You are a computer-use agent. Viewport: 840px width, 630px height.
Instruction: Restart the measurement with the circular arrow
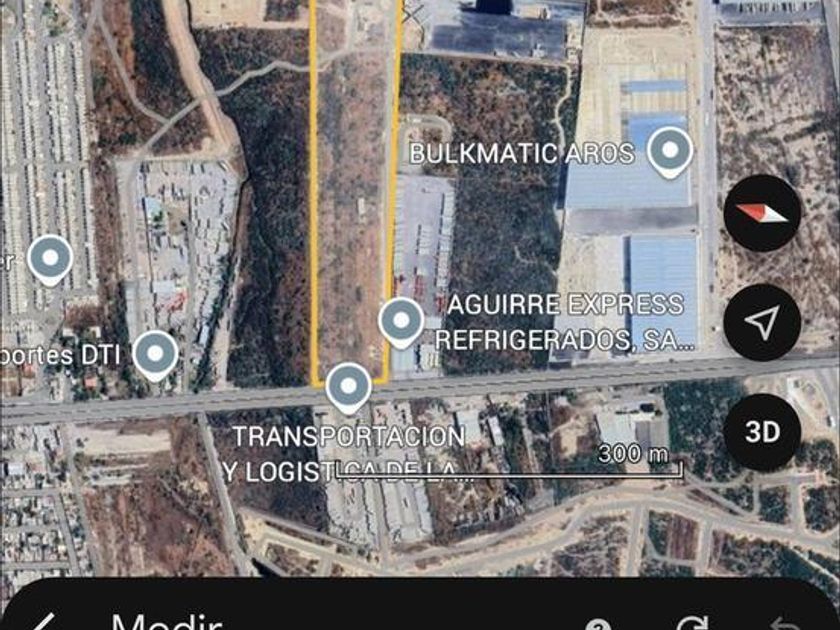[693, 622]
